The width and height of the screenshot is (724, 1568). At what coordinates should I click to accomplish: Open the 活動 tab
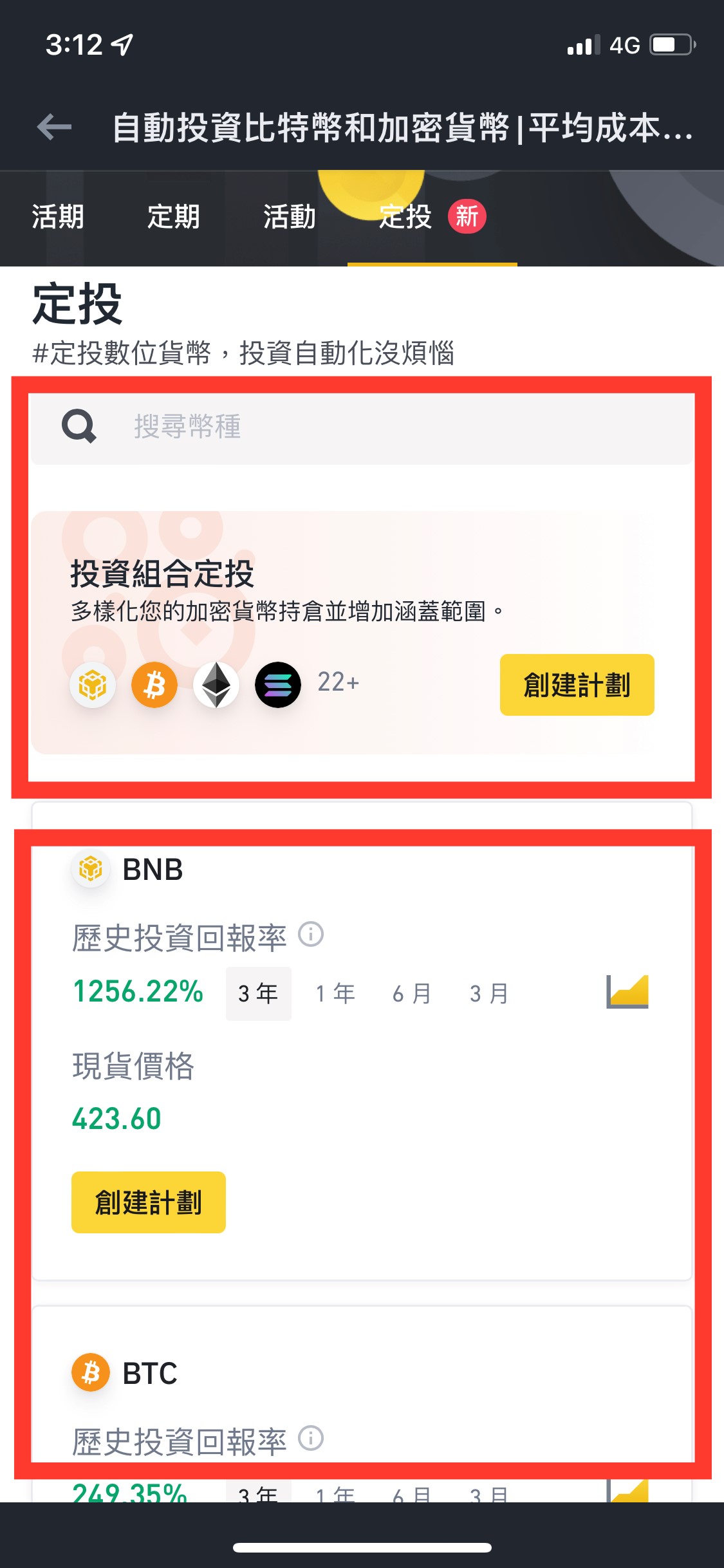[290, 217]
